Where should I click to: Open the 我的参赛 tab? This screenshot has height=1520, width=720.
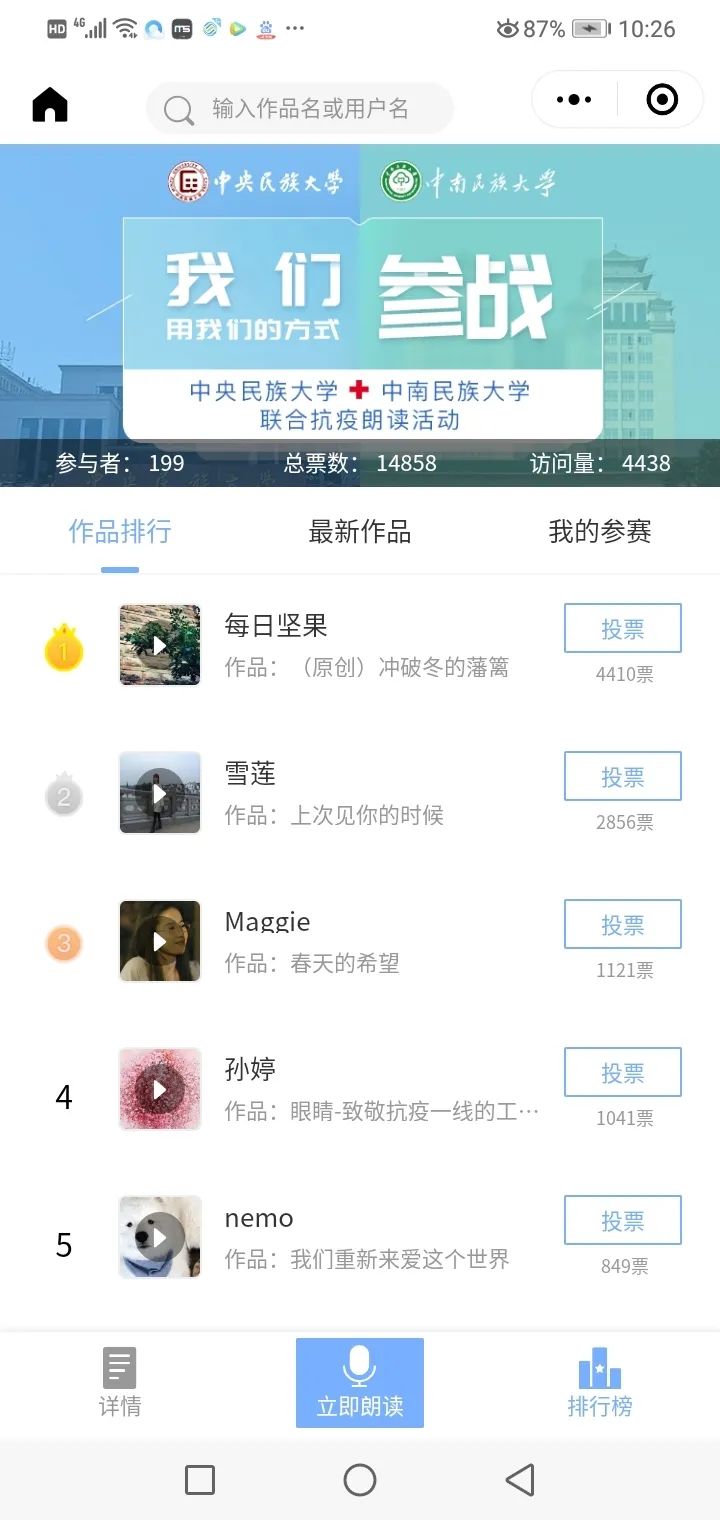tap(600, 532)
